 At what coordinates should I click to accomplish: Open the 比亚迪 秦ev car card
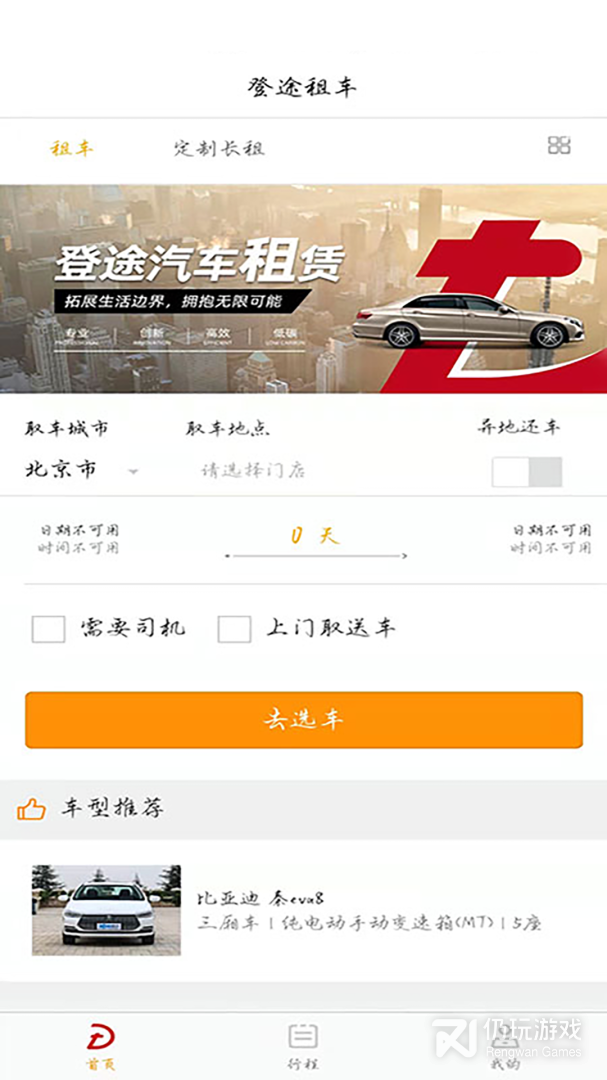pyautogui.click(x=303, y=910)
